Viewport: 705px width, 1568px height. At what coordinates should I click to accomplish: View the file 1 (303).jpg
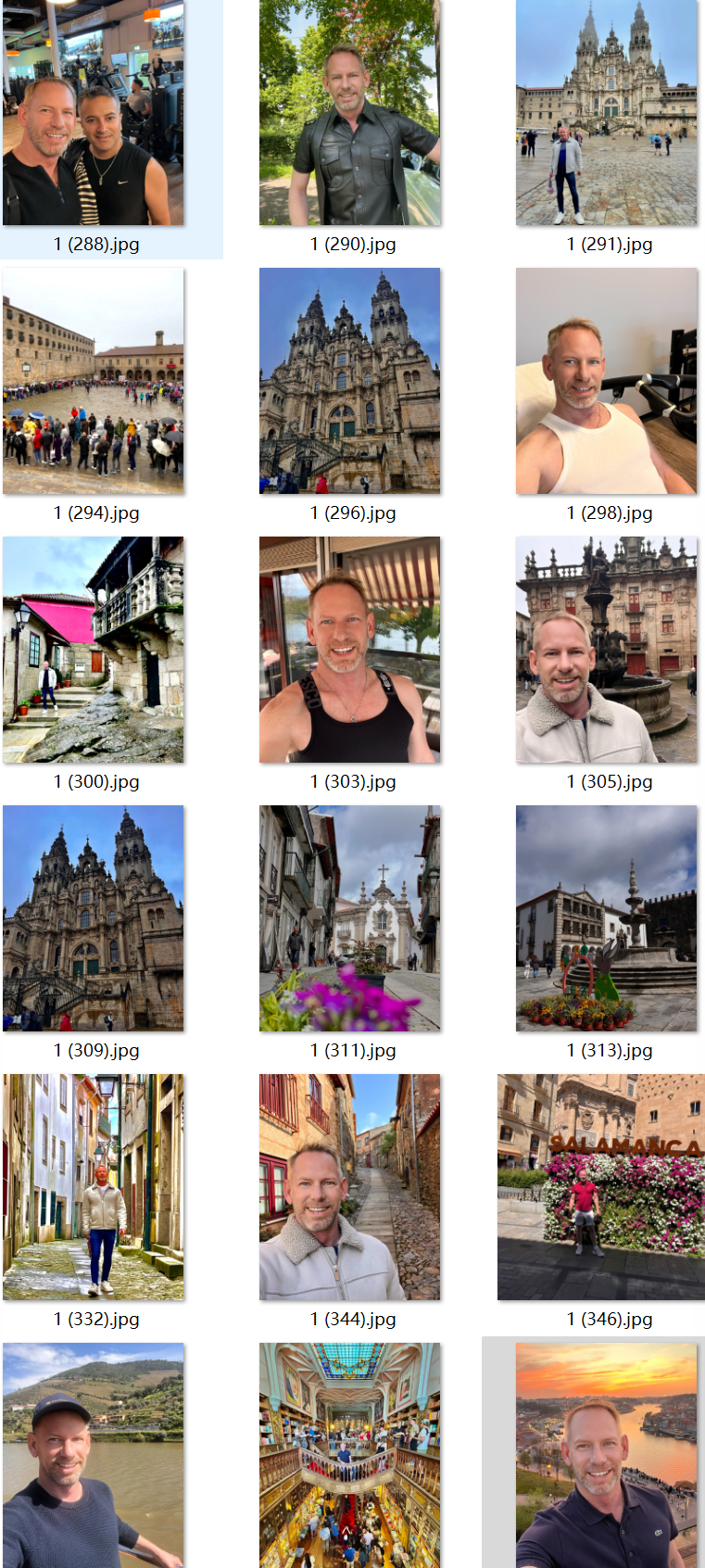349,650
